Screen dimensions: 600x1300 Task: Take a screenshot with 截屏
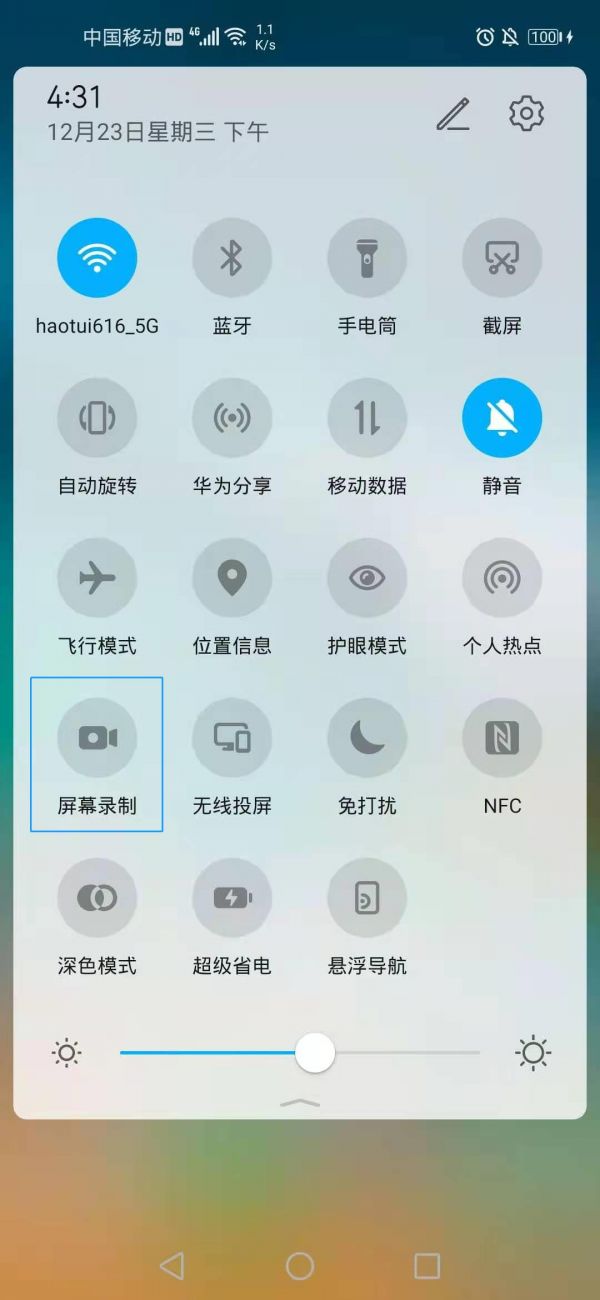[x=502, y=258]
